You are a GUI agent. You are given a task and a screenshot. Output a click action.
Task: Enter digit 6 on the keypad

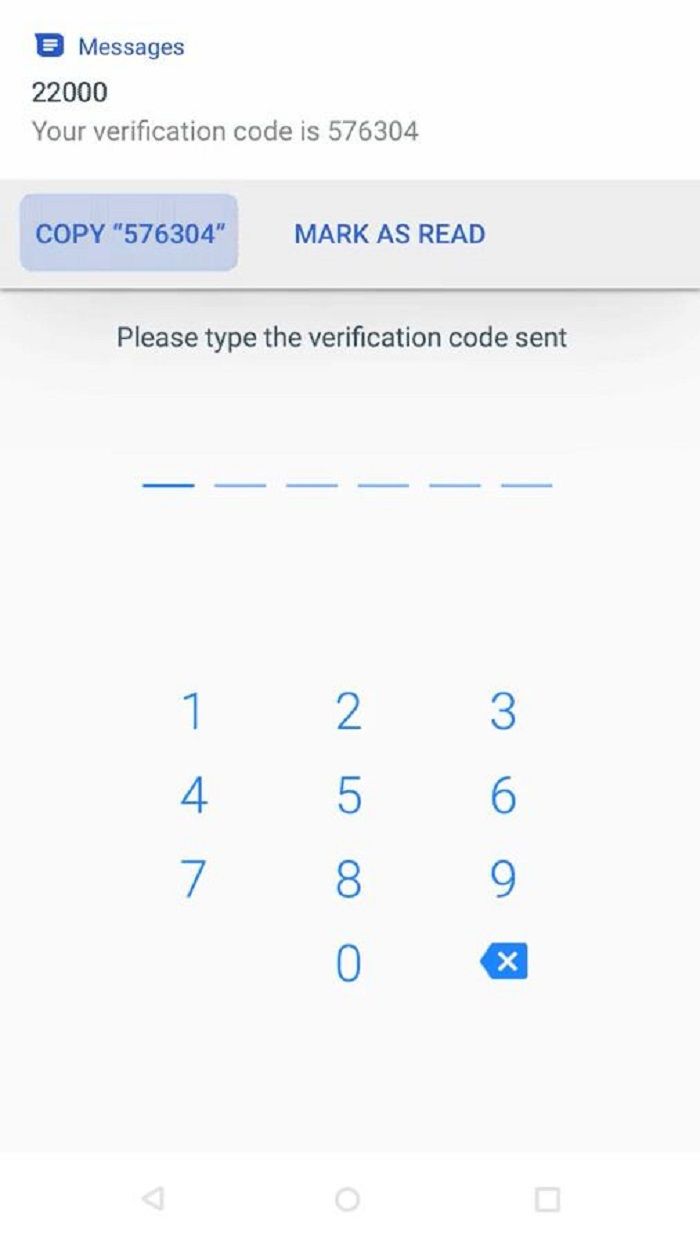[503, 796]
